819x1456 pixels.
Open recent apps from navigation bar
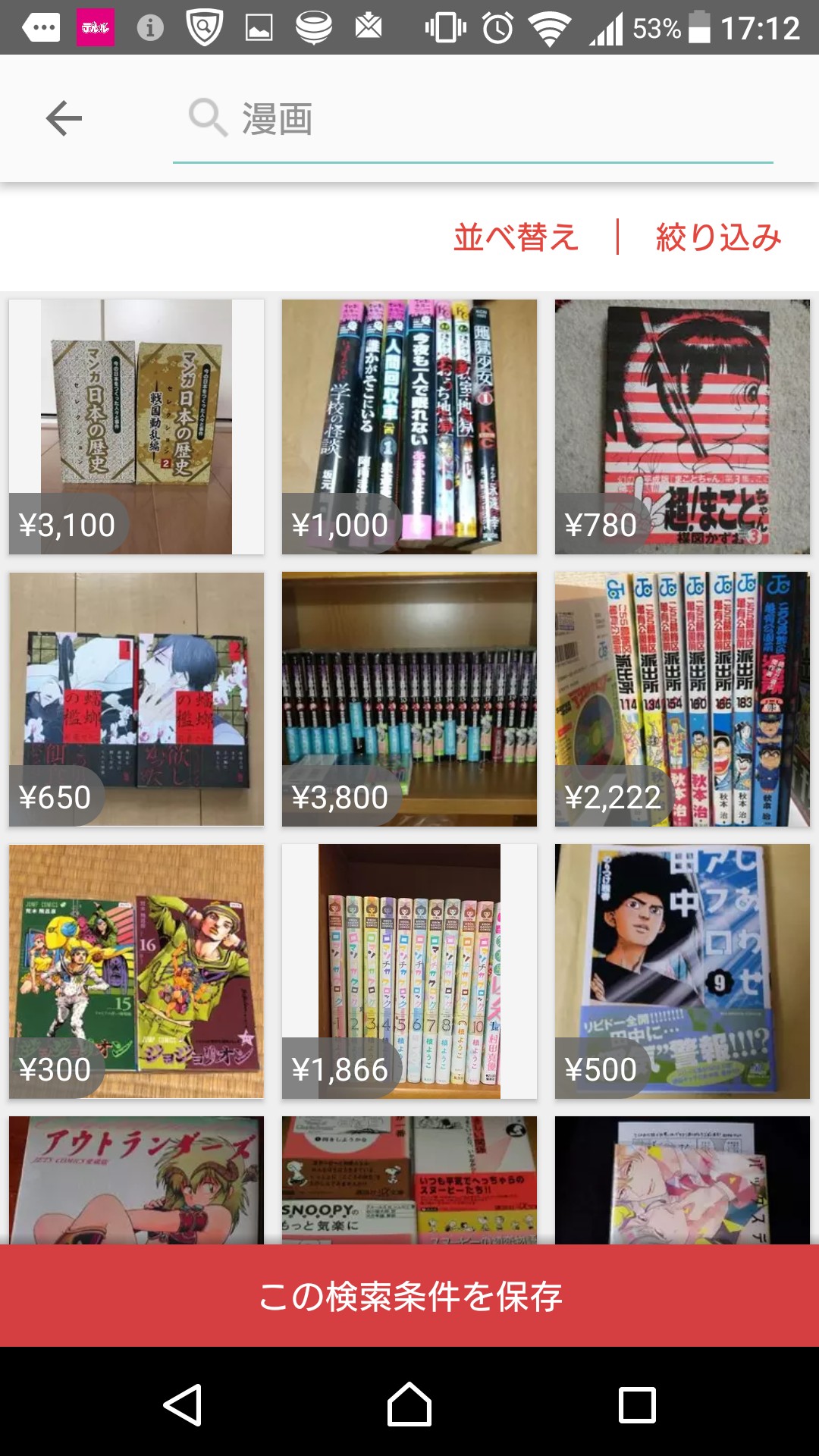pyautogui.click(x=637, y=1404)
